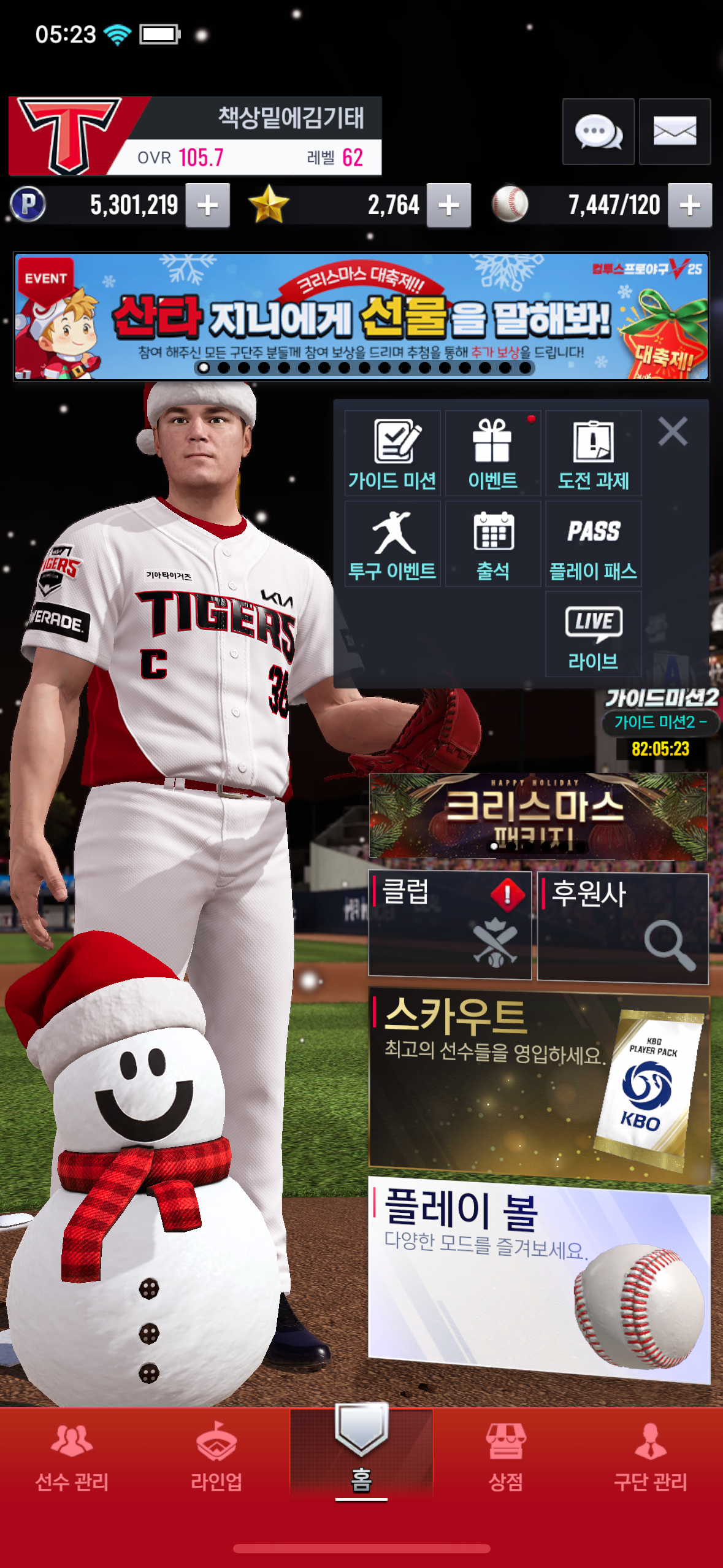
Task: Add more stars with plus button
Action: [449, 206]
